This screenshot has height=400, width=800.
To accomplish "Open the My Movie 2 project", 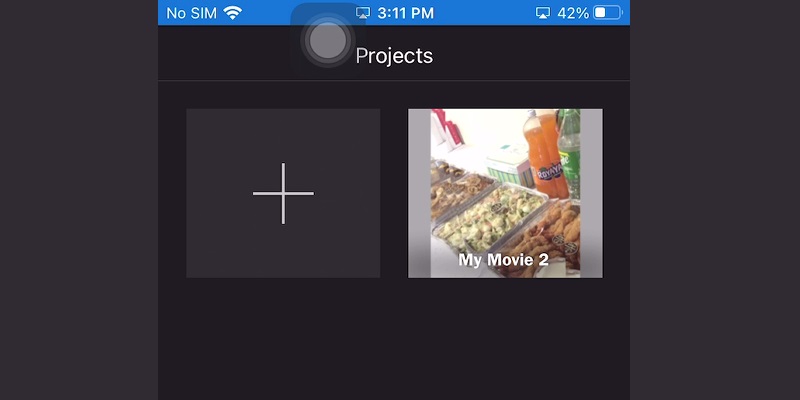I will (x=505, y=193).
